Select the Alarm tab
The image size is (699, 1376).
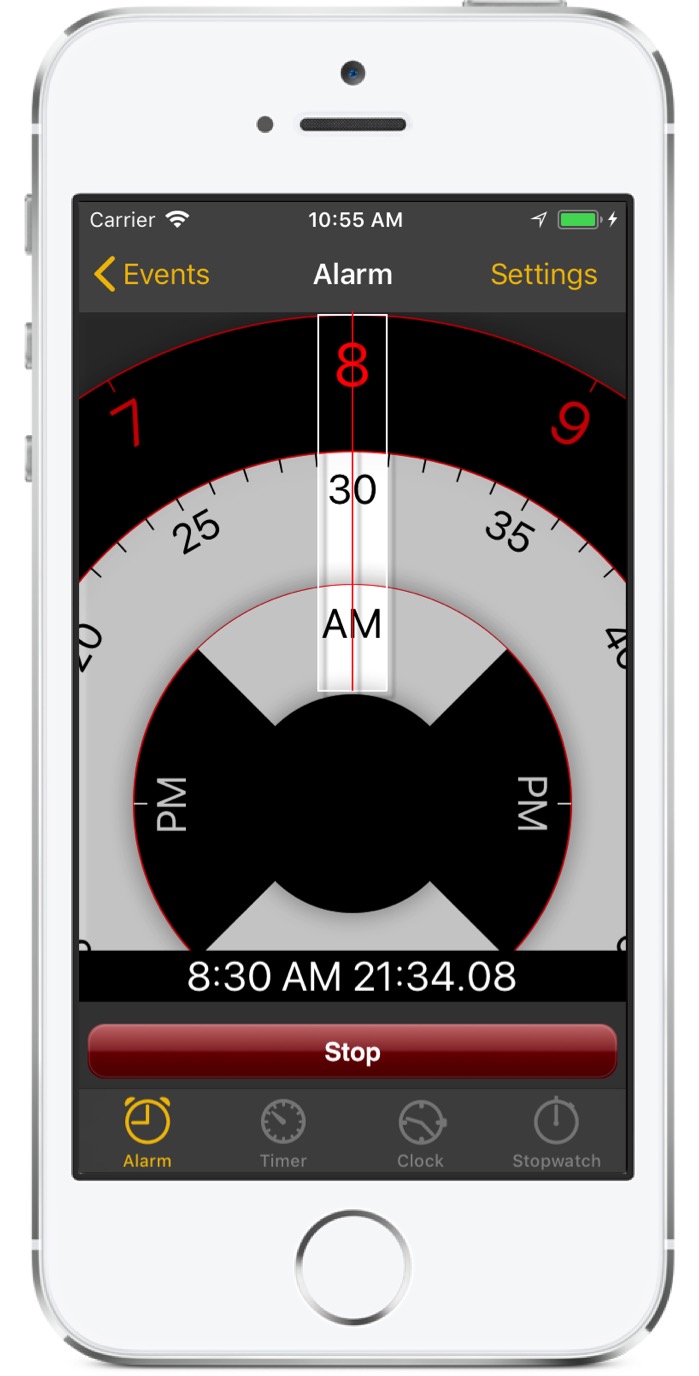tap(147, 1133)
